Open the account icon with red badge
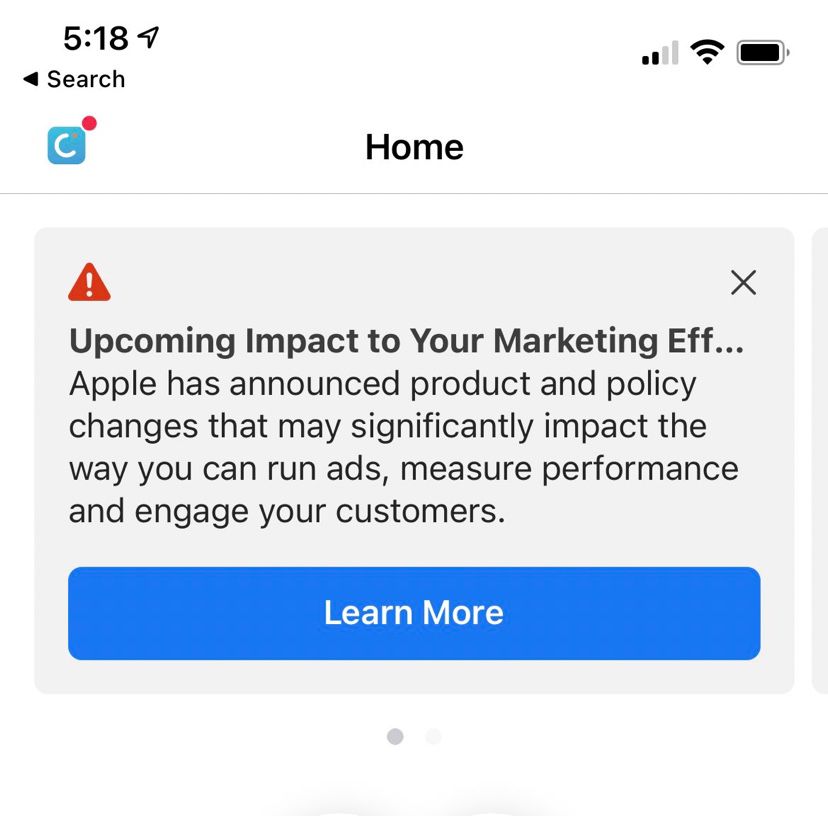This screenshot has height=816, width=828. point(68,144)
